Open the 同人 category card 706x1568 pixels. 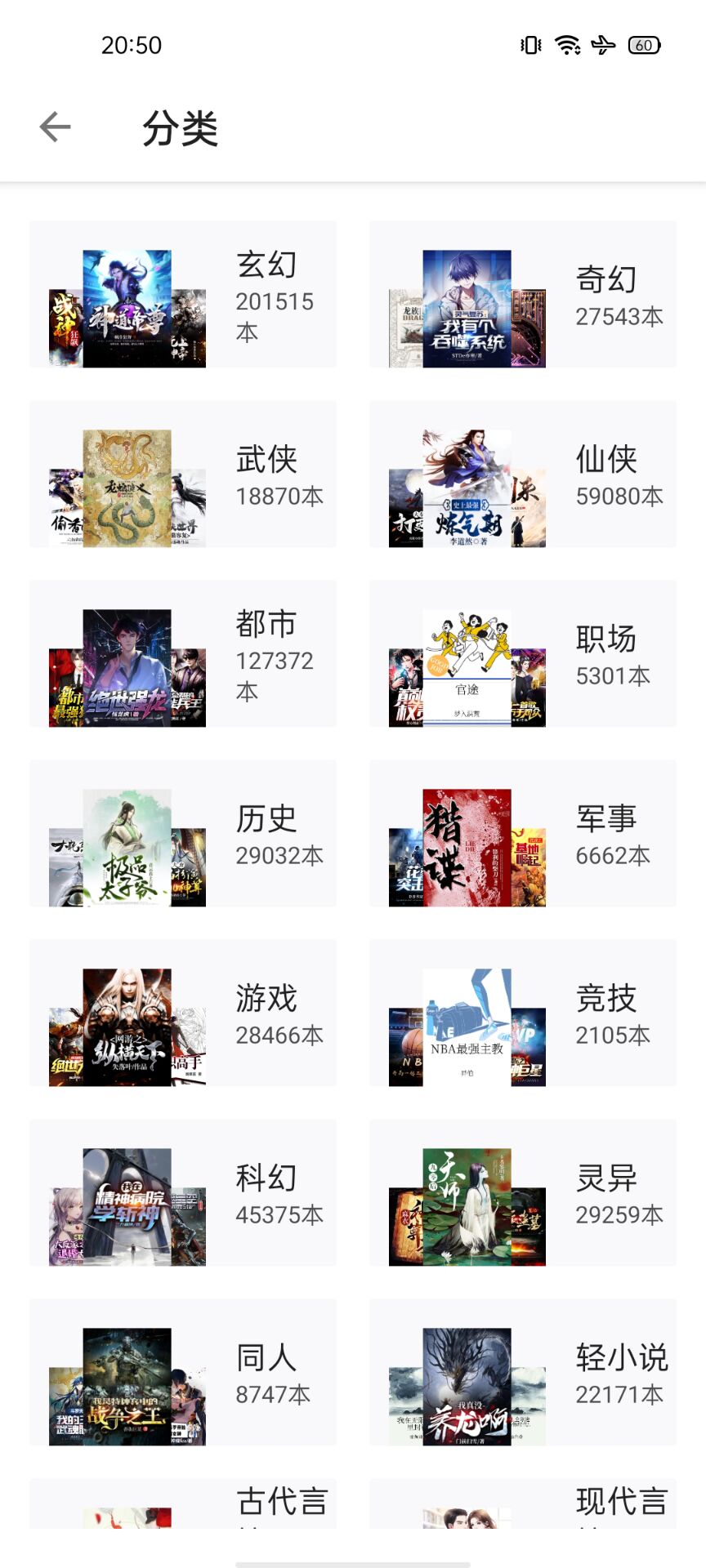pos(183,1373)
